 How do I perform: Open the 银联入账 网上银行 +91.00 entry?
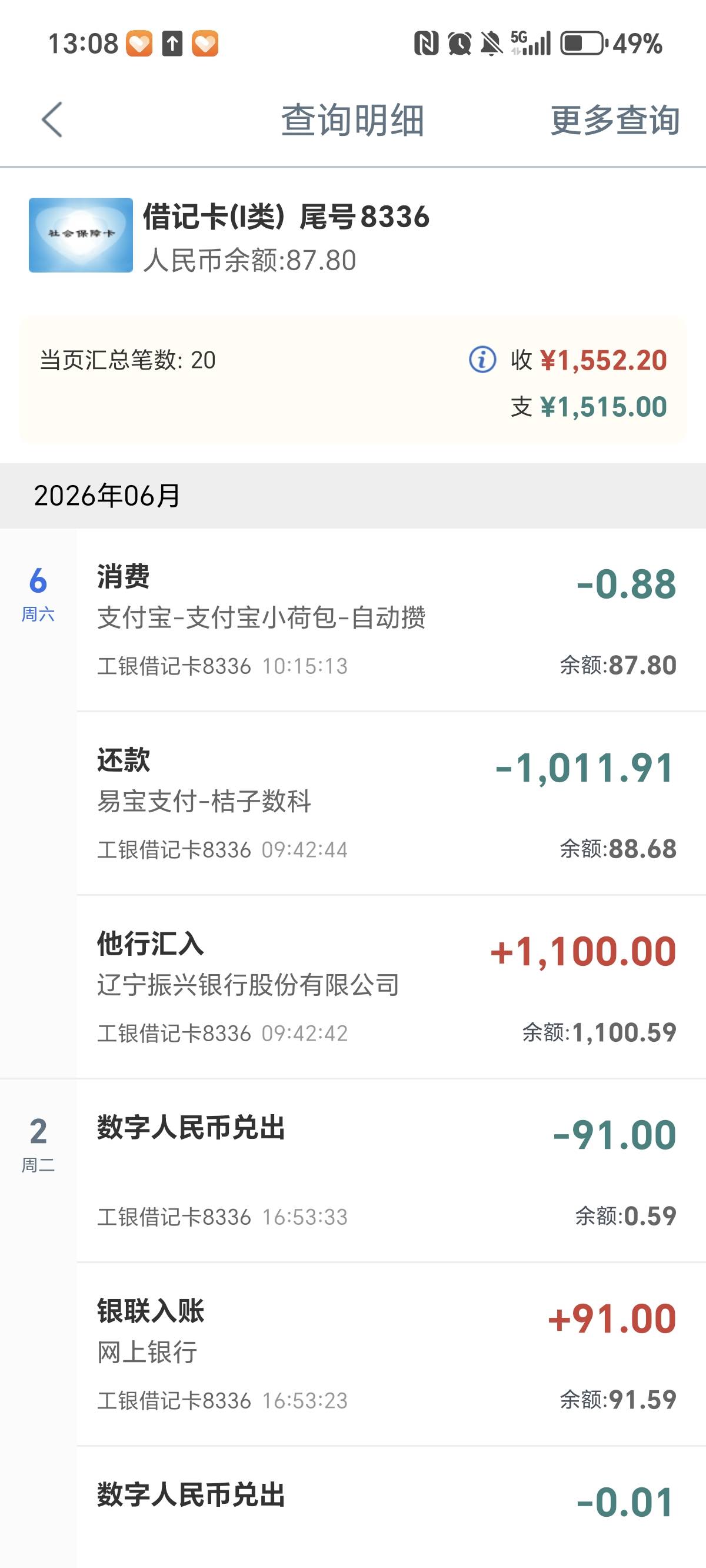pos(391,1355)
